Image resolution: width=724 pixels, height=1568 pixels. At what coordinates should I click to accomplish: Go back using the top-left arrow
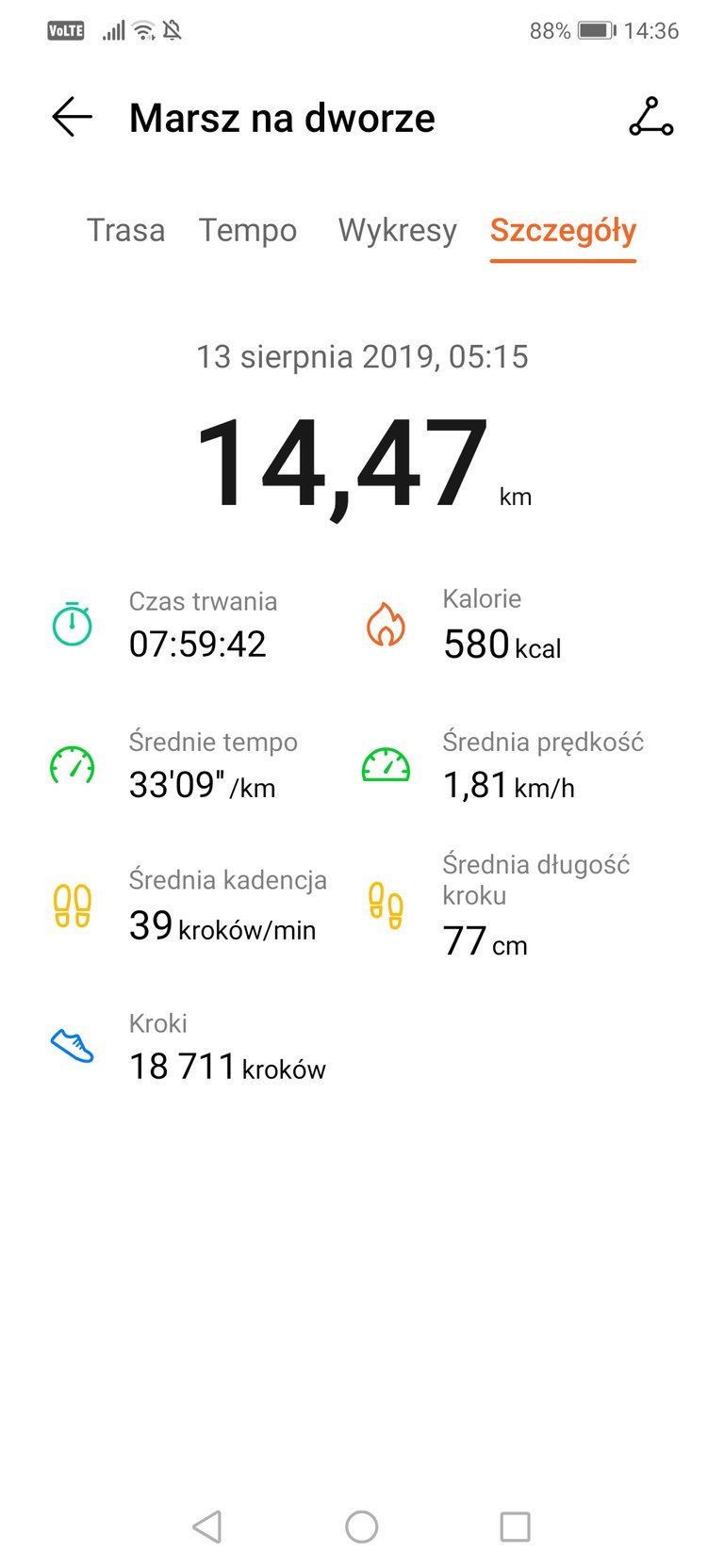[x=72, y=118]
